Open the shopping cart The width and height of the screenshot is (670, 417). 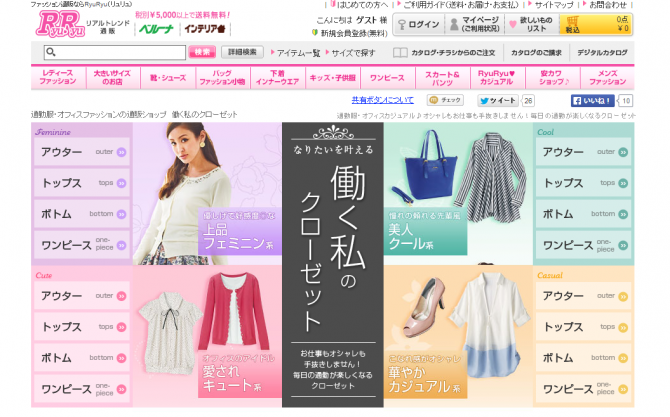click(x=597, y=24)
